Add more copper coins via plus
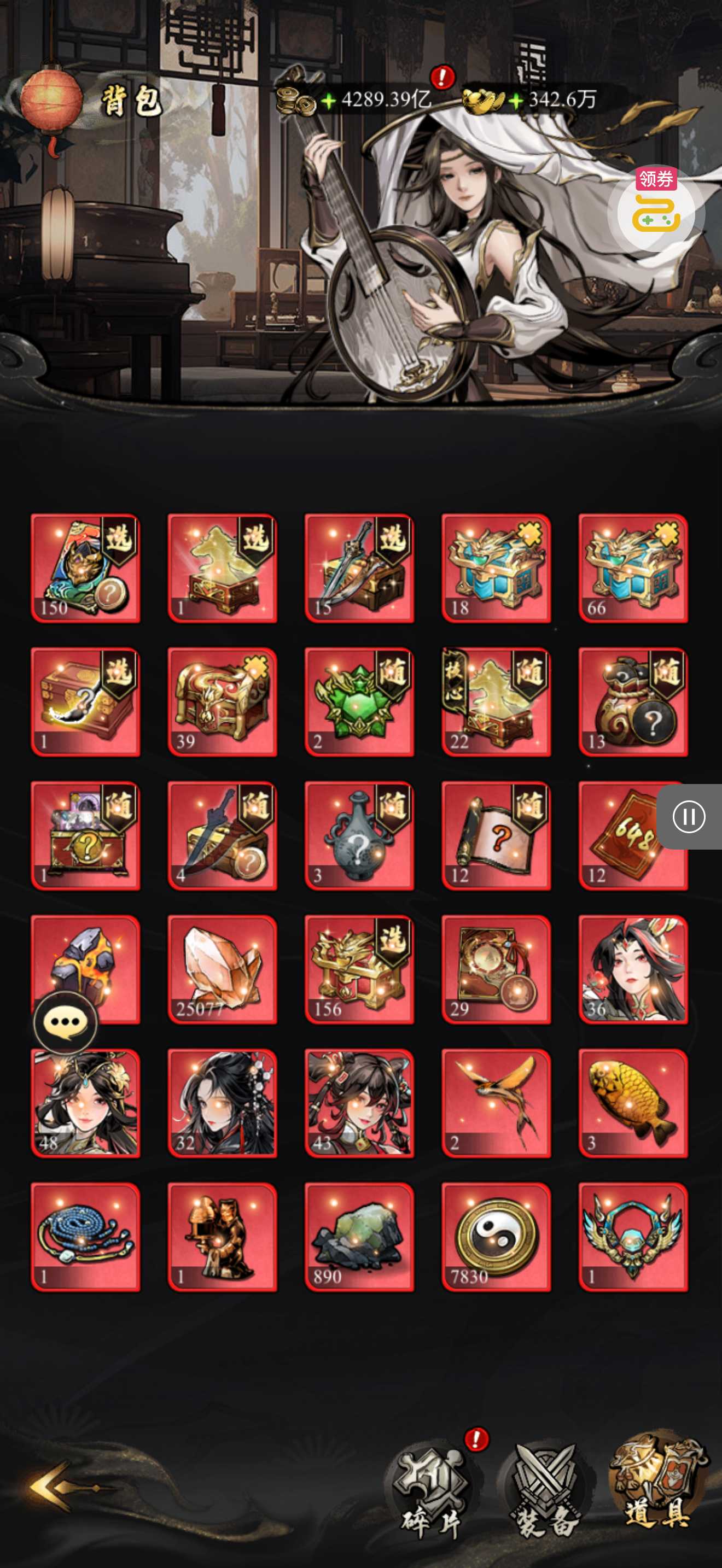 329,101
